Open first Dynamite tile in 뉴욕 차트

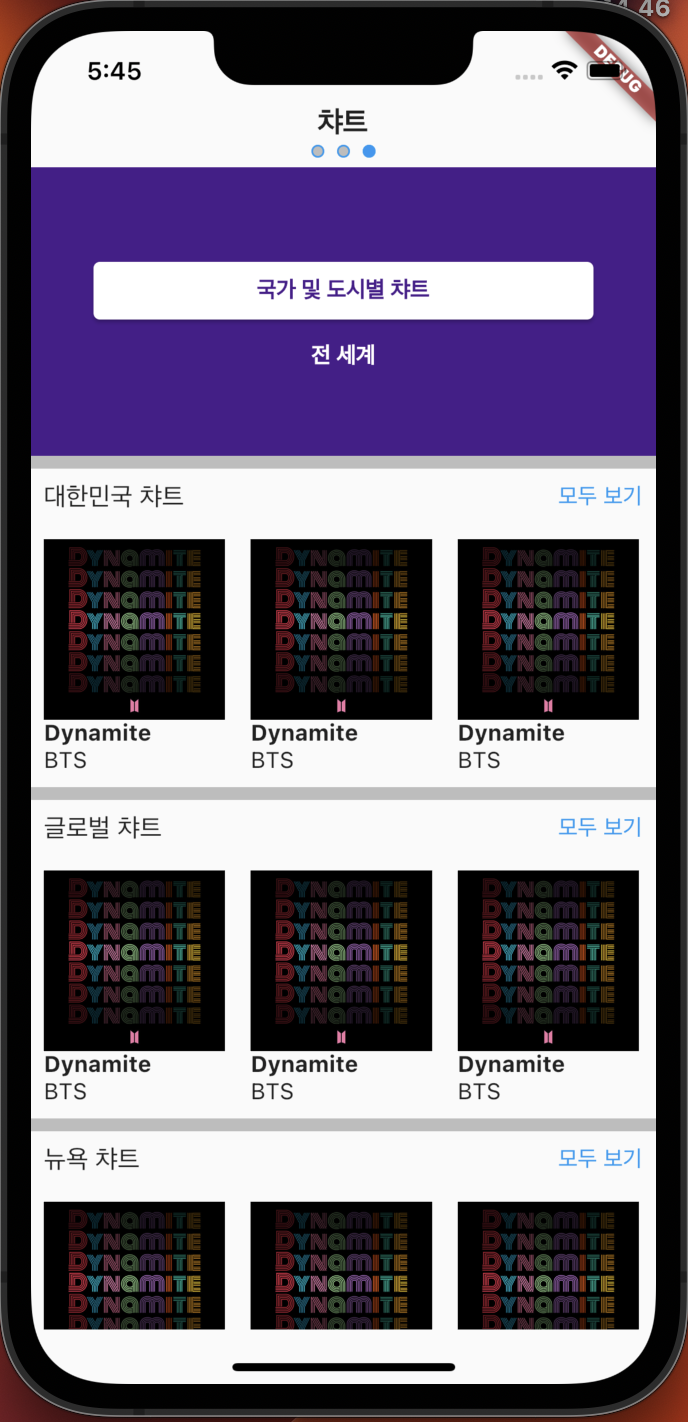pos(134,1265)
